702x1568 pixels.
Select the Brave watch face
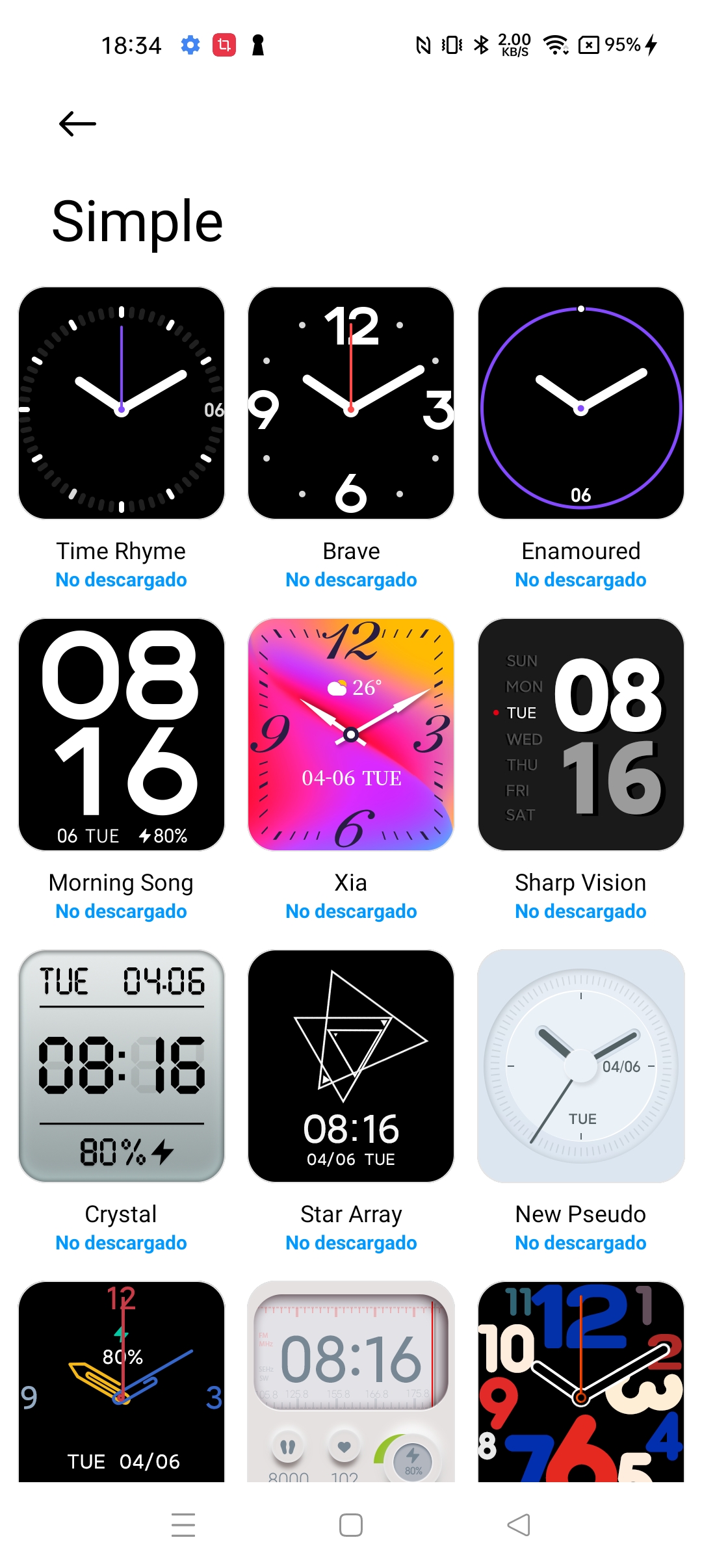[x=351, y=403]
